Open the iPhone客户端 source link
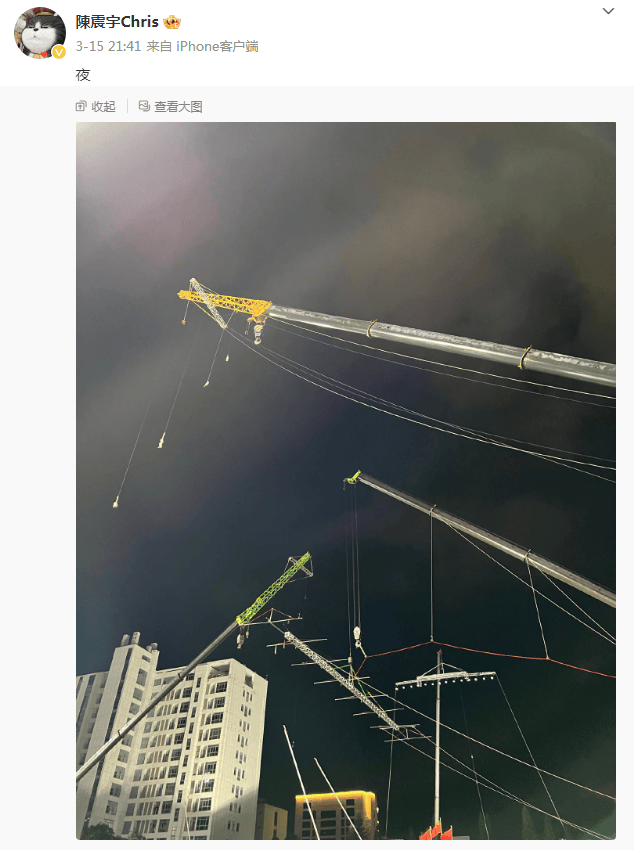This screenshot has width=634, height=850. pyautogui.click(x=217, y=46)
